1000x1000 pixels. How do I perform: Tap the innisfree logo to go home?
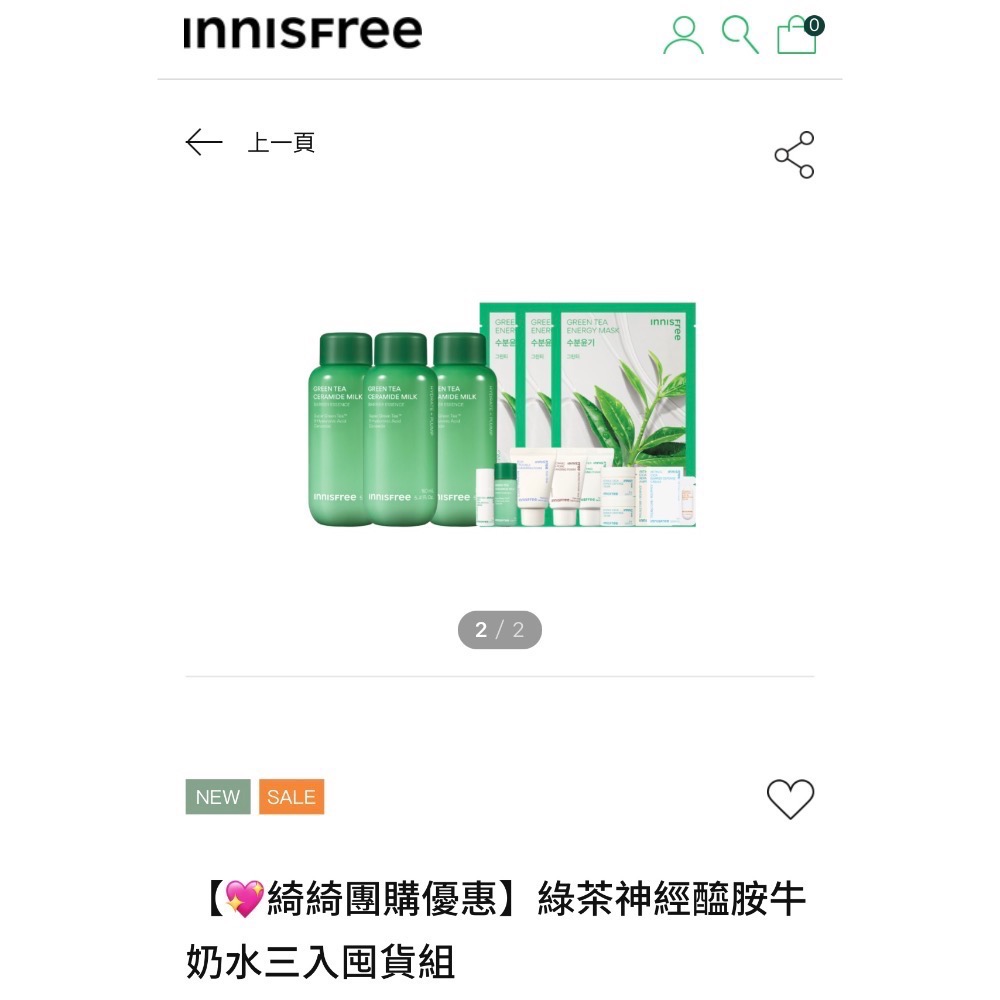point(303,32)
